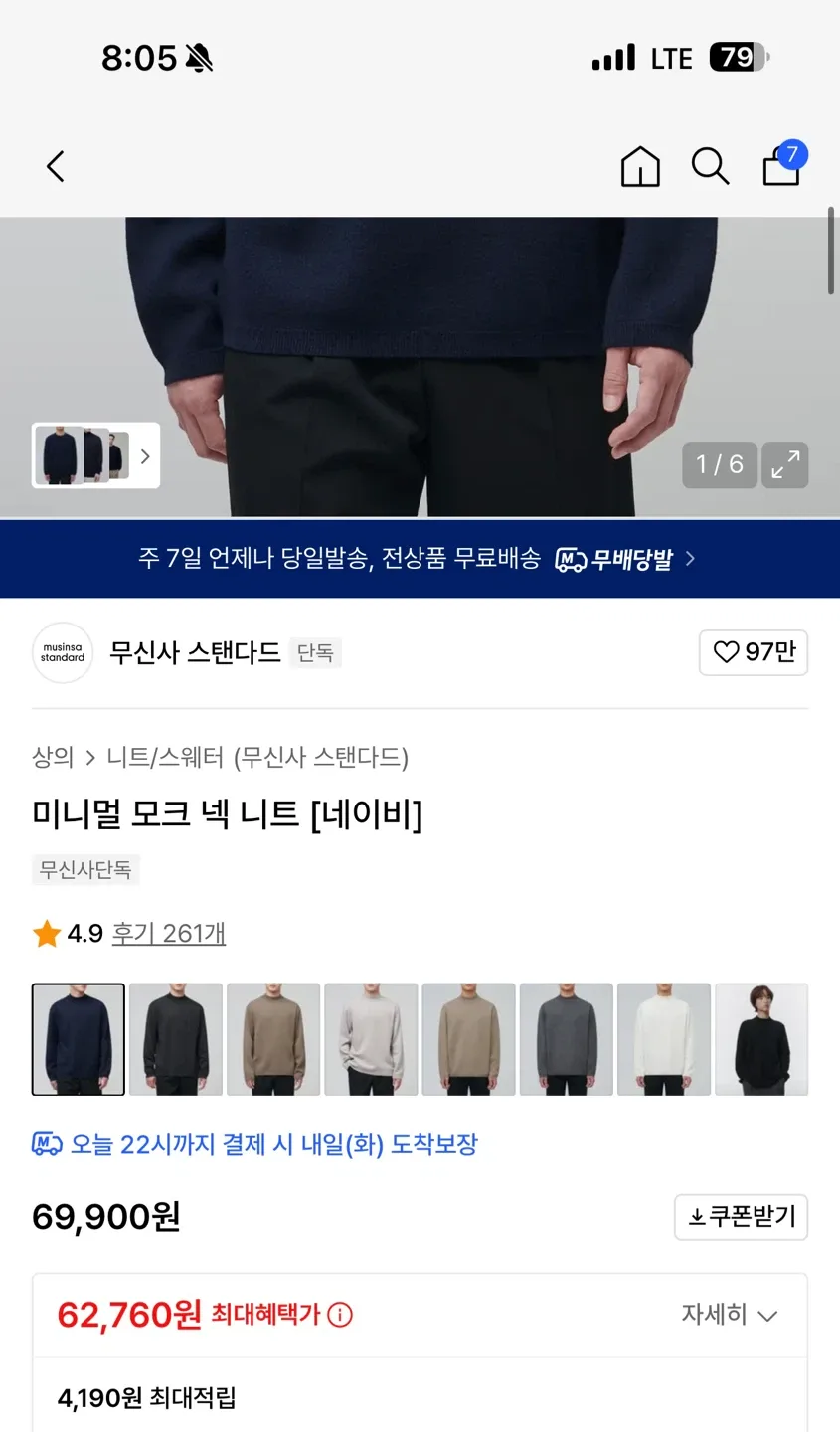Open the 무신사 스탠다드 brand page
This screenshot has width=840, height=1432.
(x=195, y=652)
